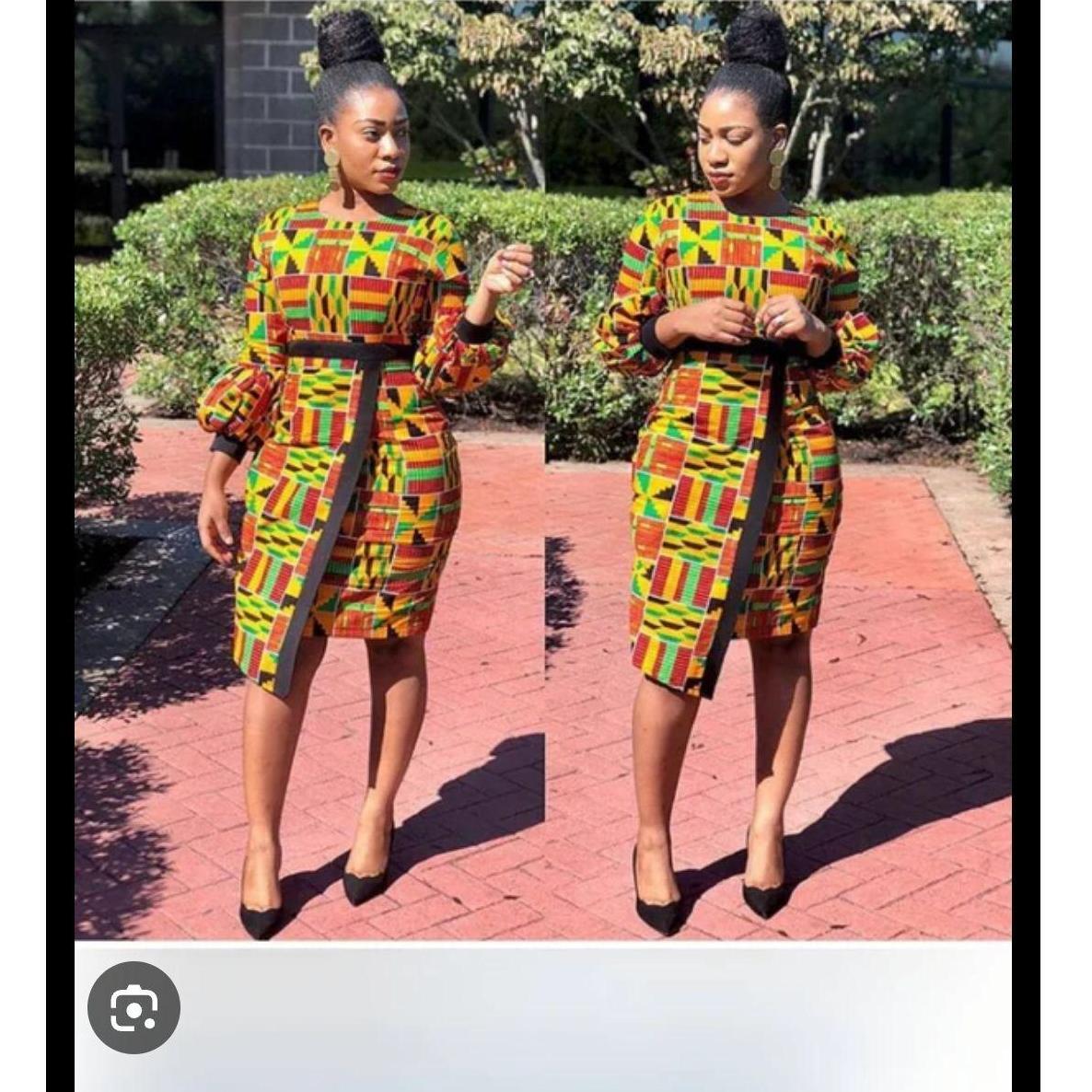Search this image with the Lens icon
Screen dimensions: 1092x1092
click(x=134, y=1007)
